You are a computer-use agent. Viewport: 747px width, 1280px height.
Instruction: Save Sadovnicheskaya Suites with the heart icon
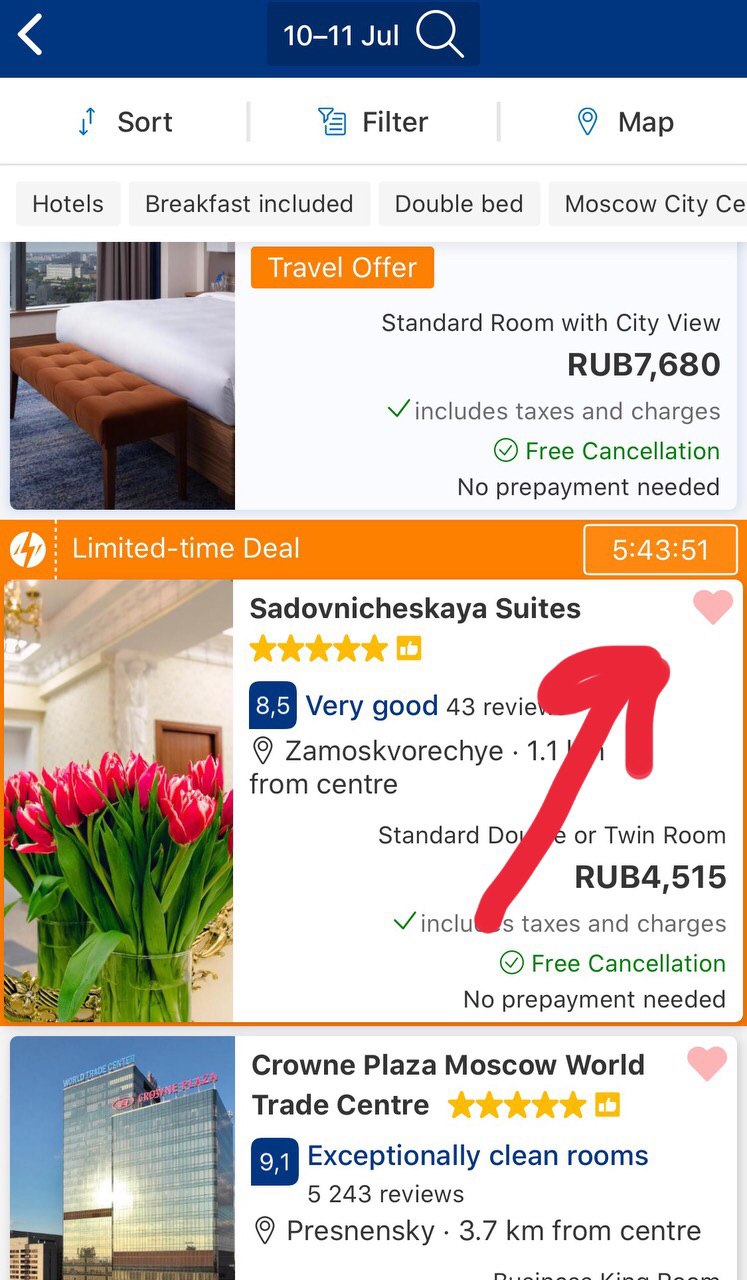pos(712,607)
